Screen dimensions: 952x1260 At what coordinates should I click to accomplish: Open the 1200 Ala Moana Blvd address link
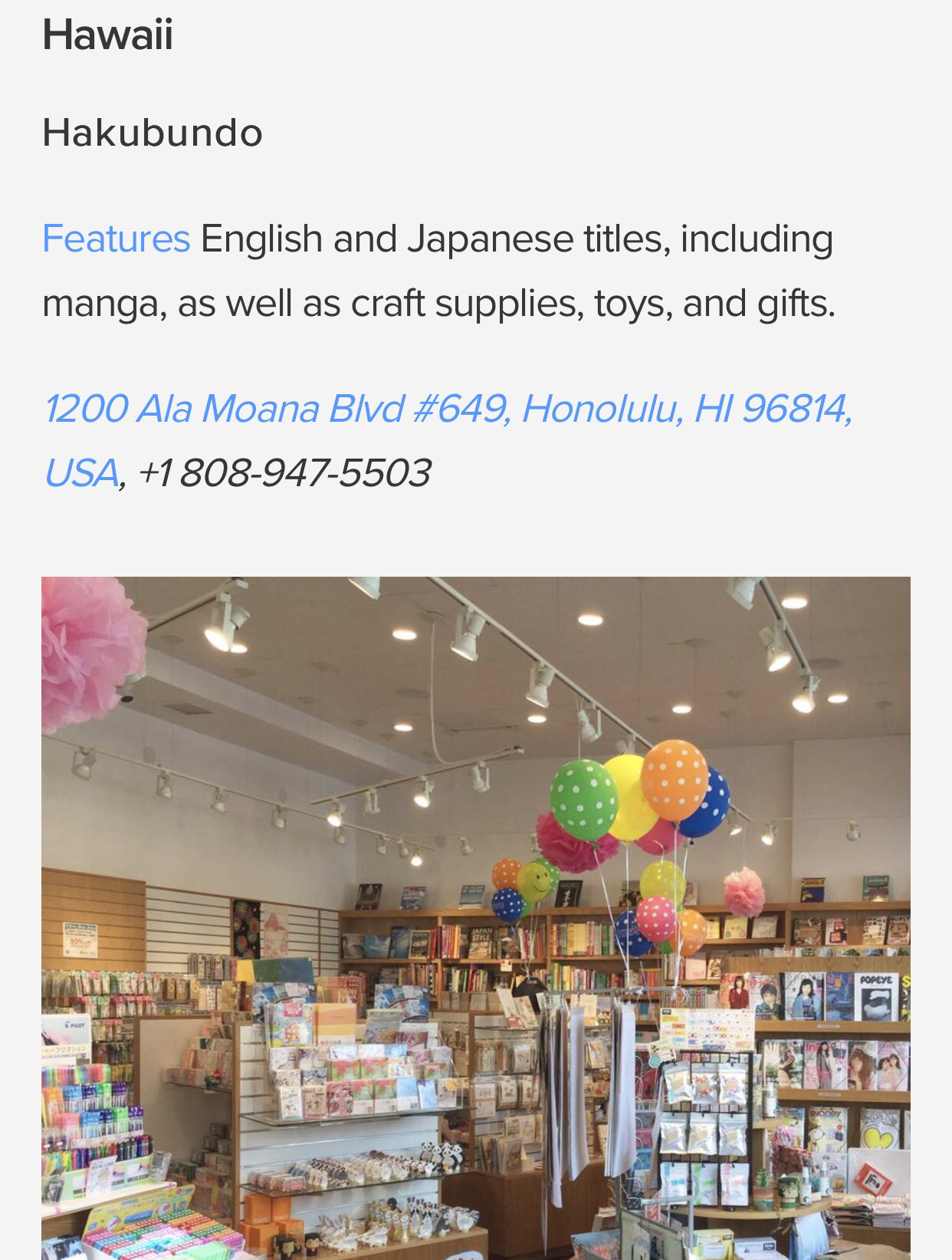[447, 408]
